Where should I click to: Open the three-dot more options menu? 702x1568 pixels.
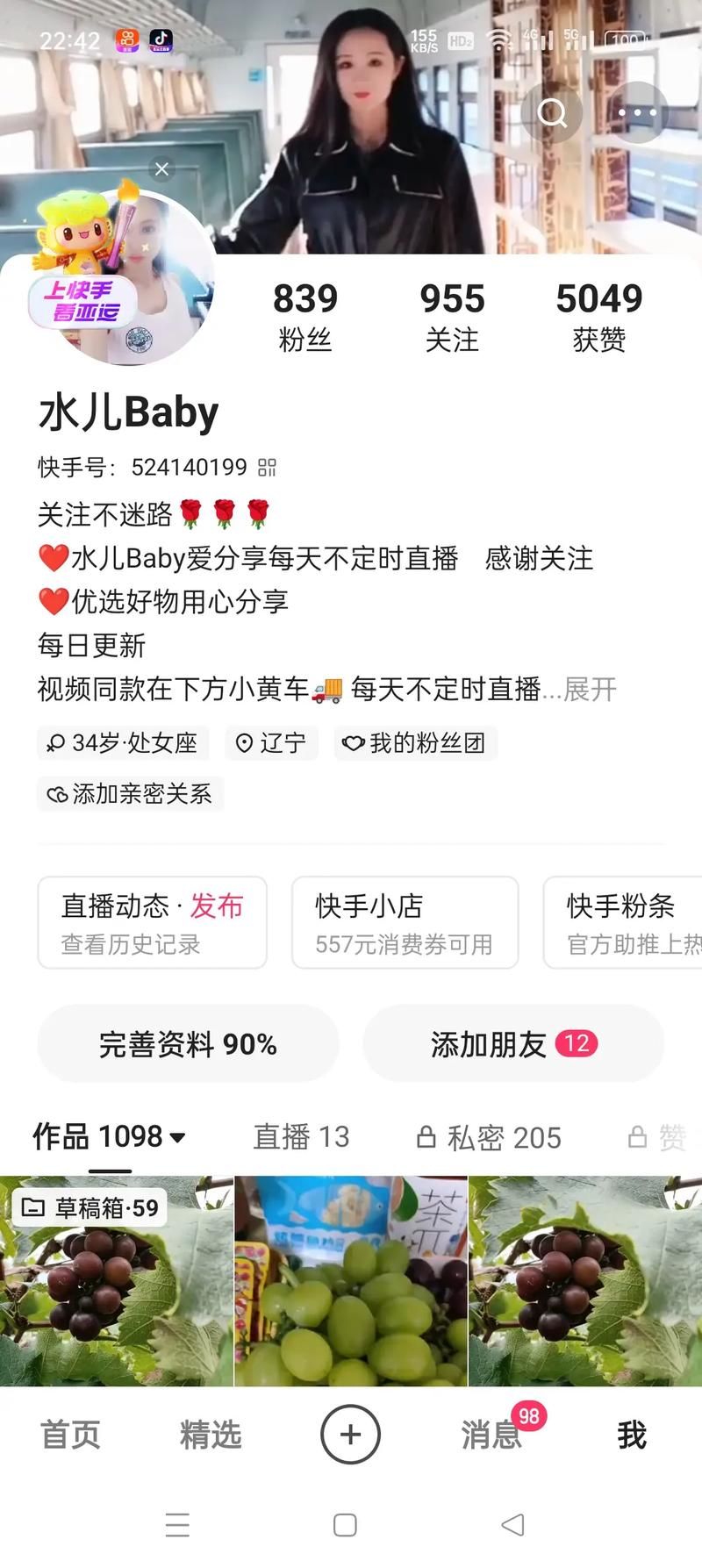638,113
